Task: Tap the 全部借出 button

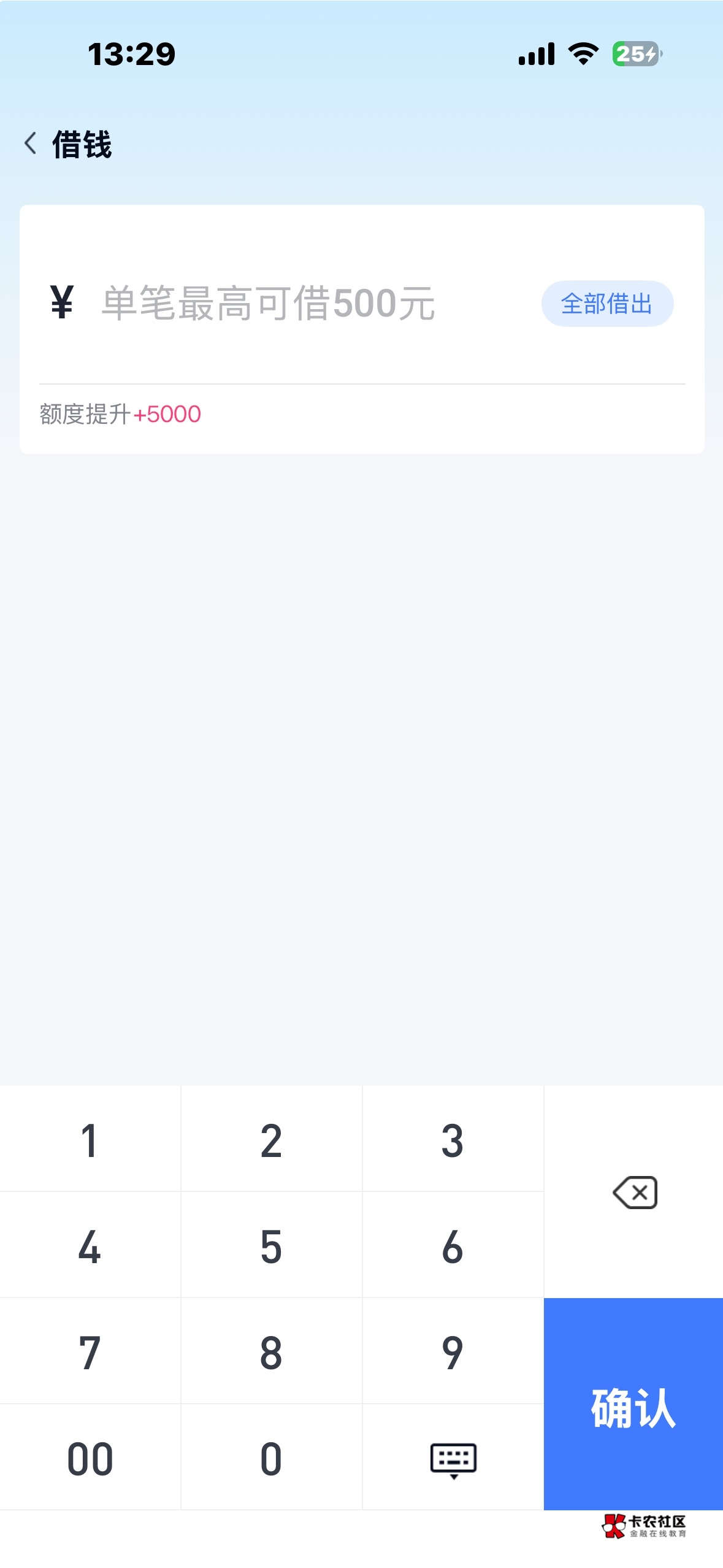Action: (607, 304)
